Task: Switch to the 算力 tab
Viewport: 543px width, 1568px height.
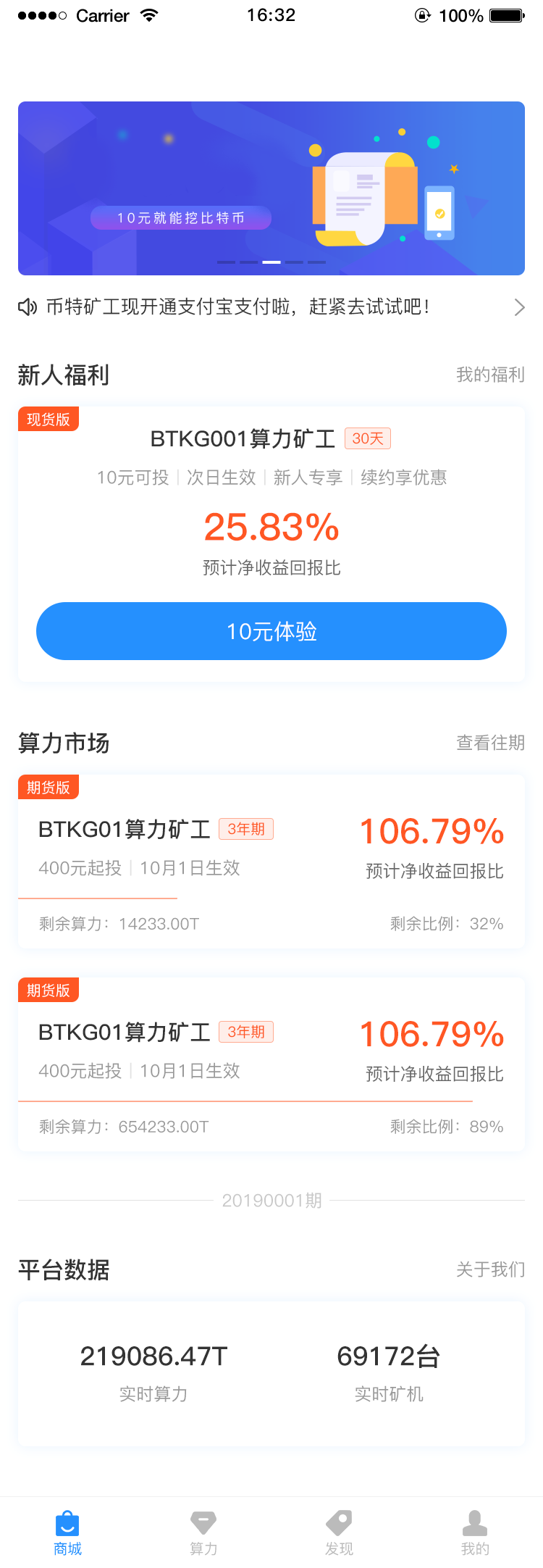Action: coord(203,1532)
